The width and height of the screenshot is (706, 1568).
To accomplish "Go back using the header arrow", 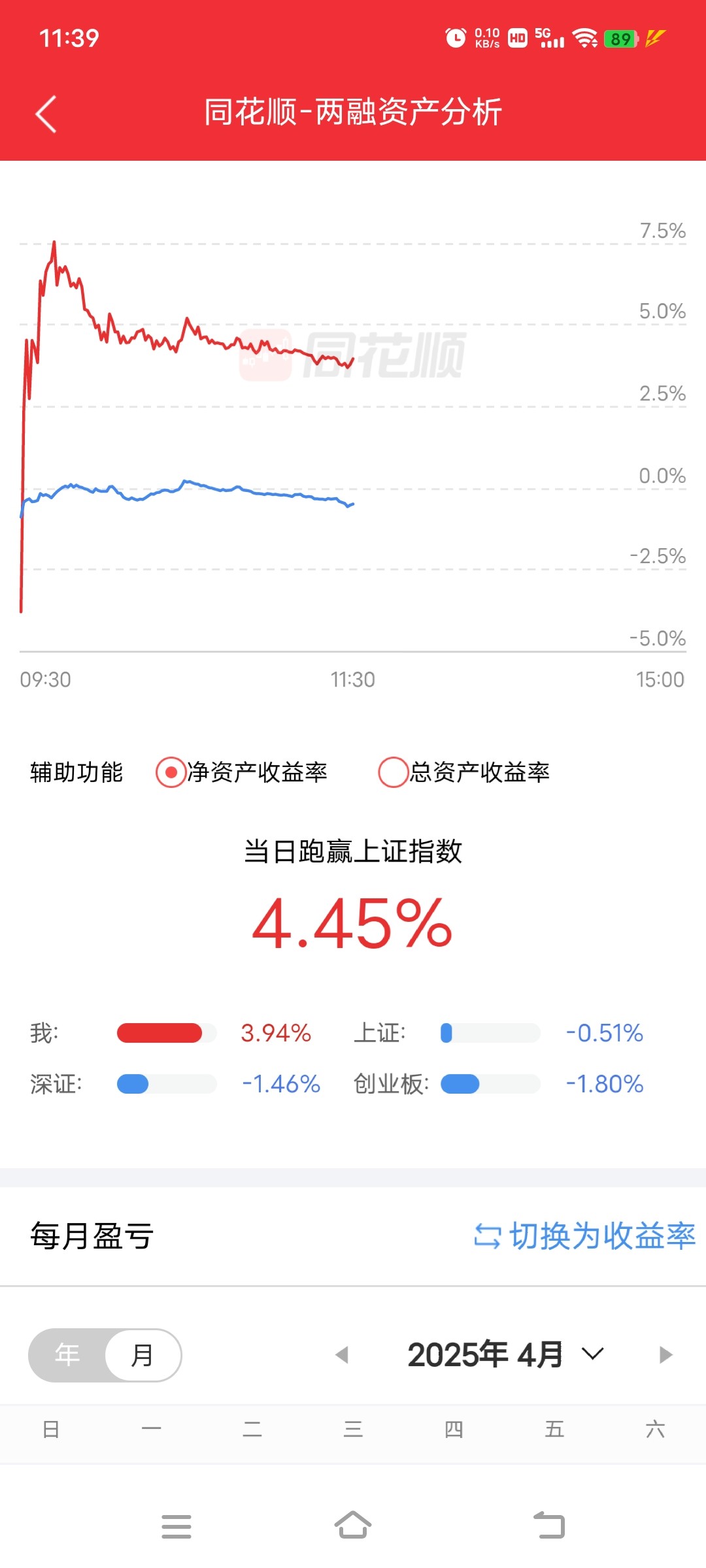I will tap(46, 114).
